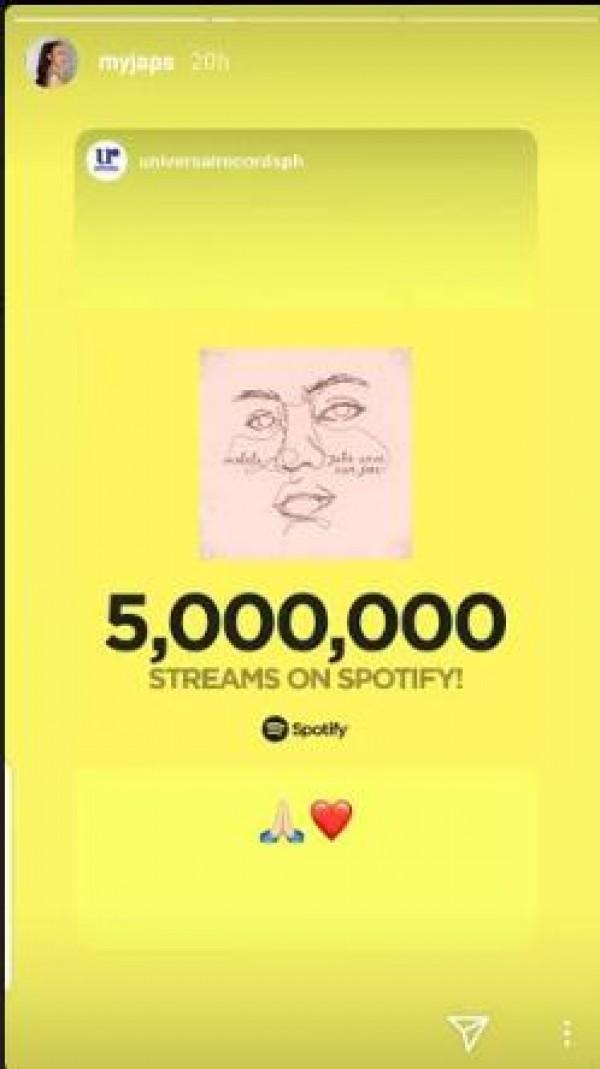Open the story's more options menu
Screen dimensions: 600x1069
[x=567, y=1032]
